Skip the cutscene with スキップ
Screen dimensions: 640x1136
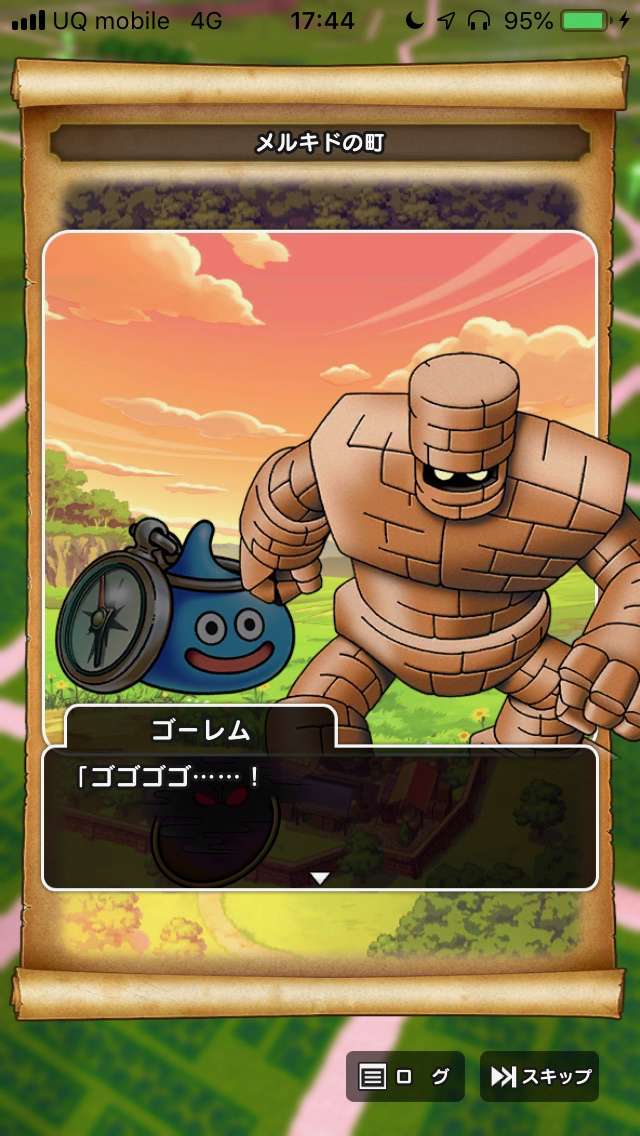point(539,1077)
